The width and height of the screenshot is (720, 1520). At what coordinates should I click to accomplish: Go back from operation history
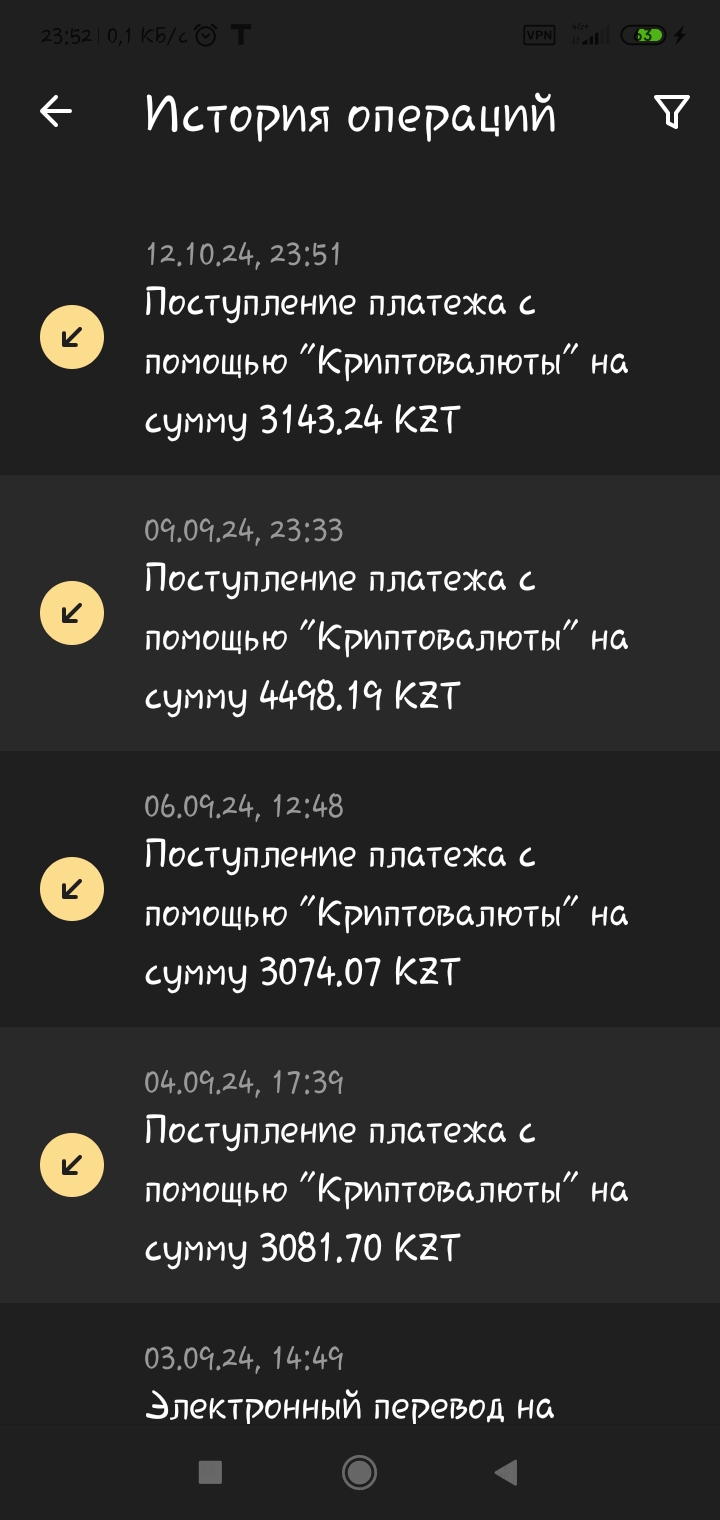(56, 112)
